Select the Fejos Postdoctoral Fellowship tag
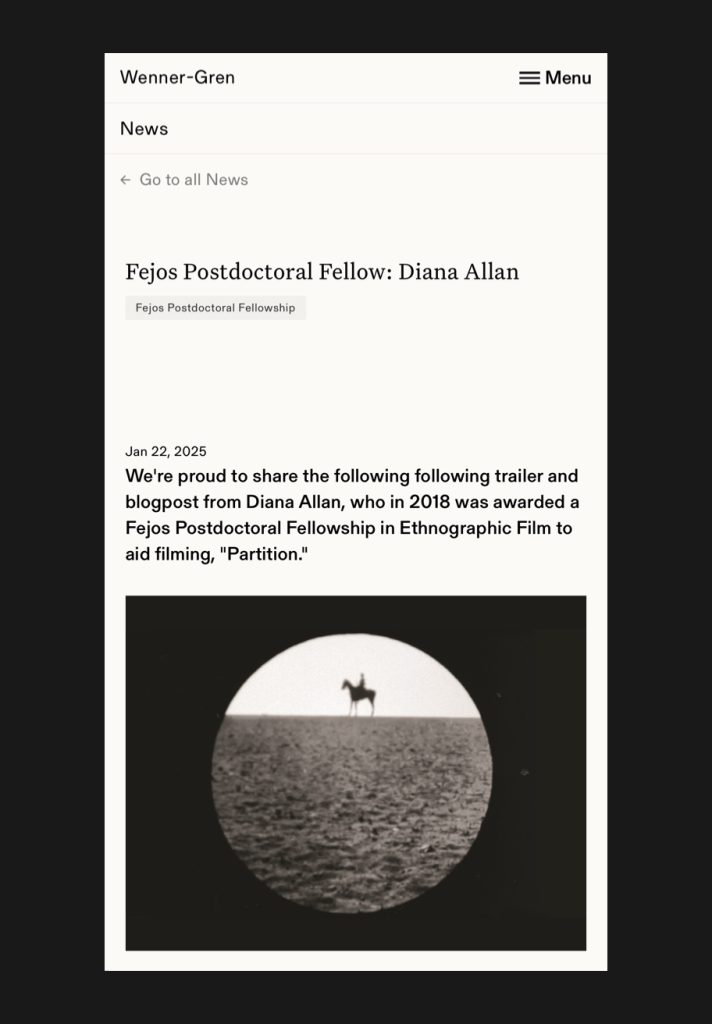The width and height of the screenshot is (712, 1024). (x=215, y=308)
